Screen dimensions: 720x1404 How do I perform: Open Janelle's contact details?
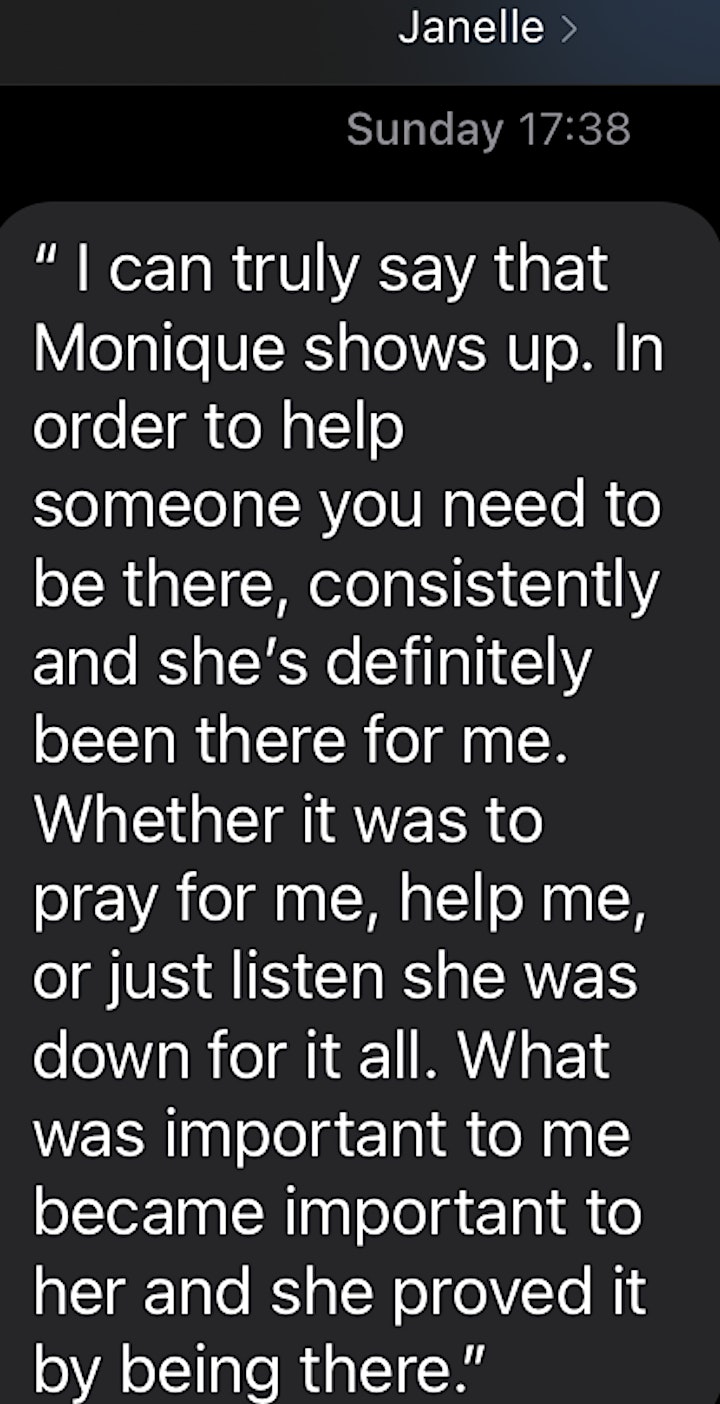(487, 27)
